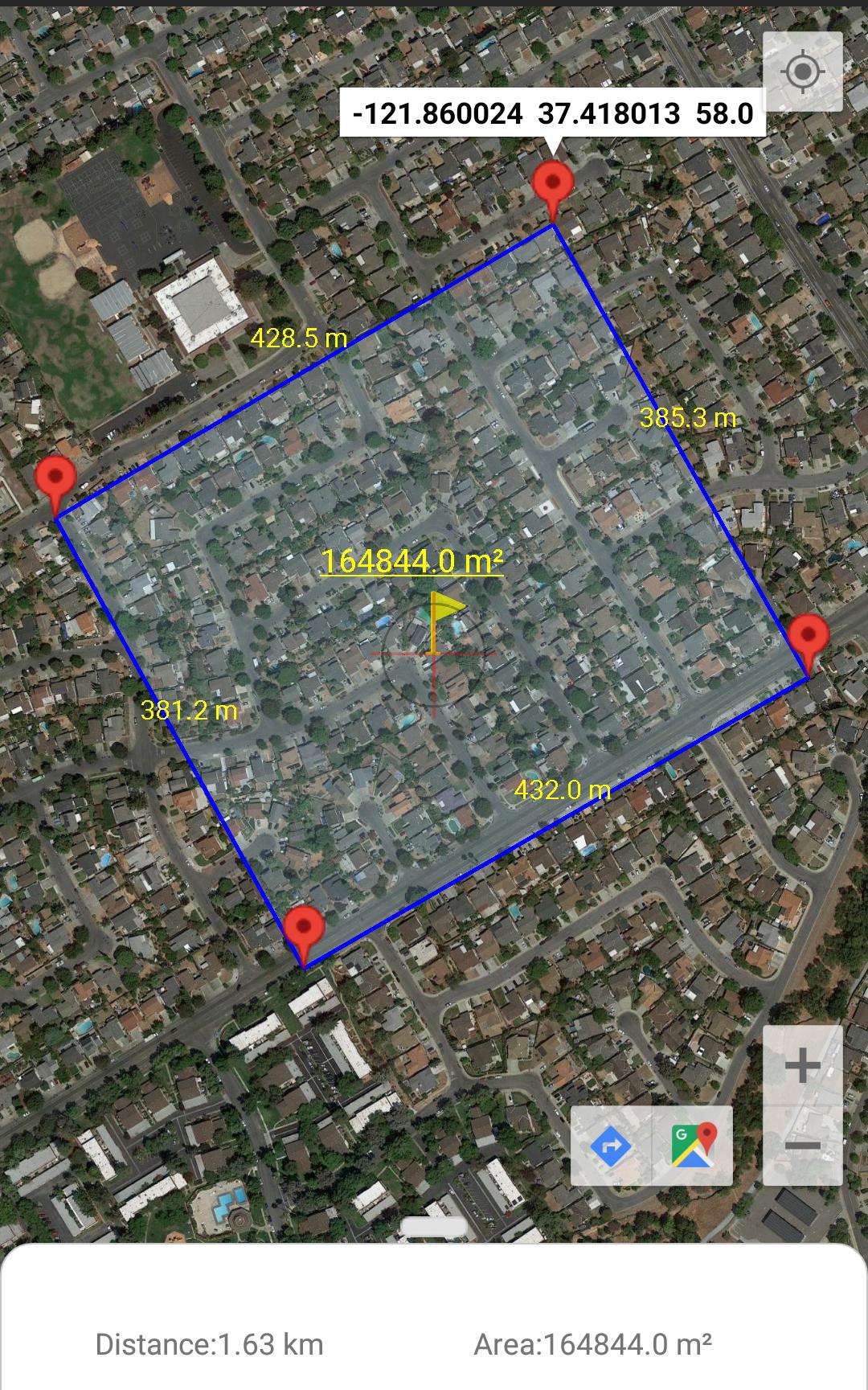Select the marker below the coordinates label
The image size is (868, 1390).
pyautogui.click(x=552, y=190)
